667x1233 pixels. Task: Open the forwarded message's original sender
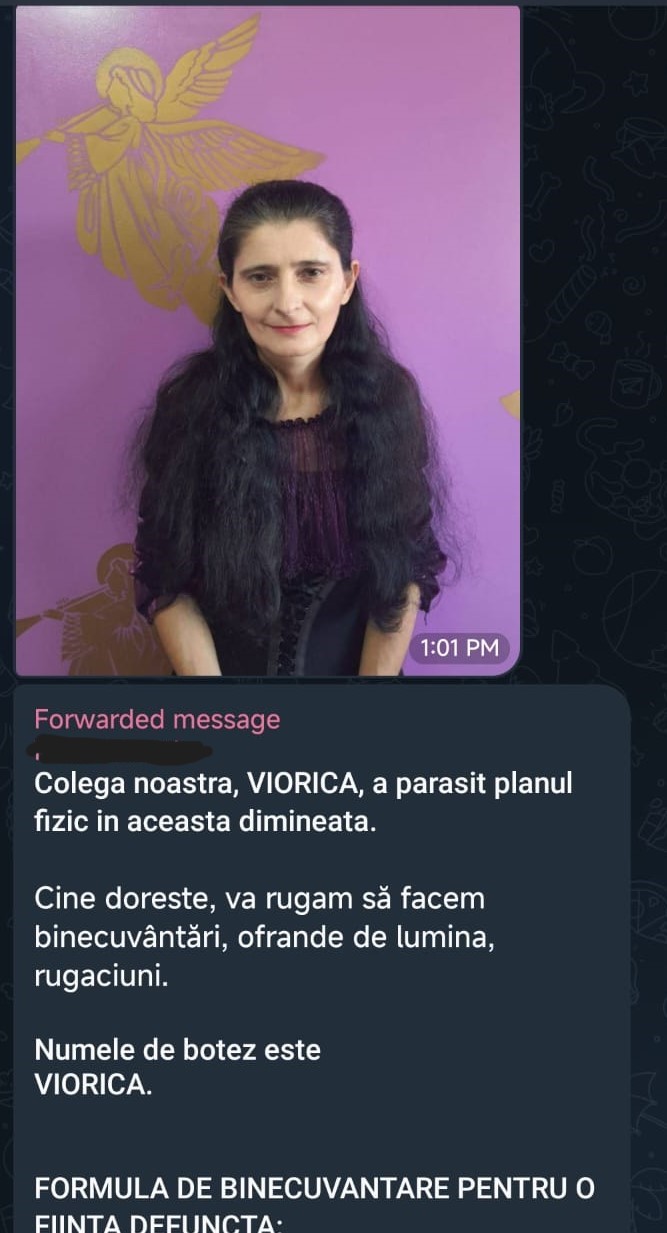pyautogui.click(x=122, y=748)
